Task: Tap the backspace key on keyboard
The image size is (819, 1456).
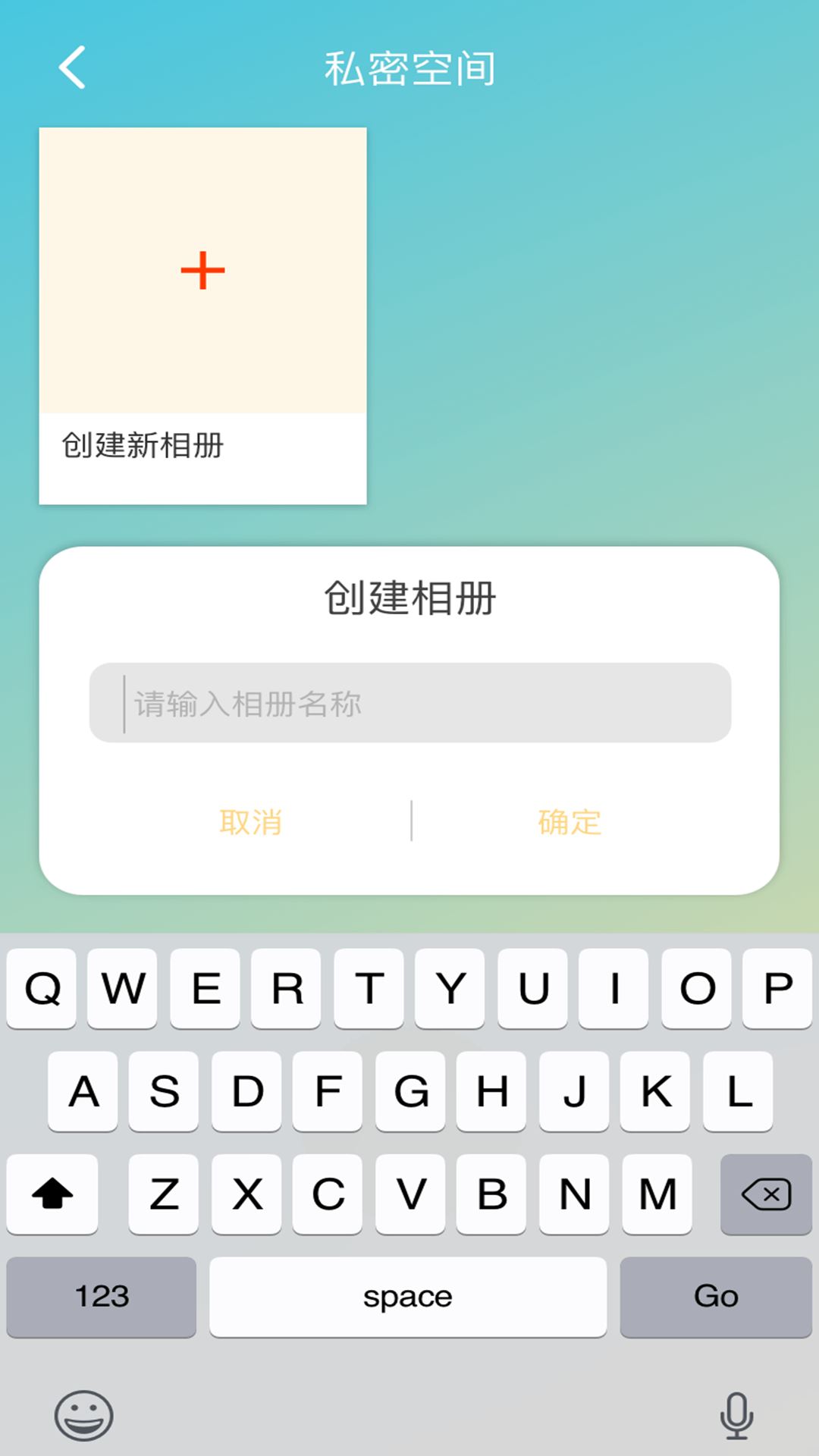Action: pyautogui.click(x=766, y=1194)
